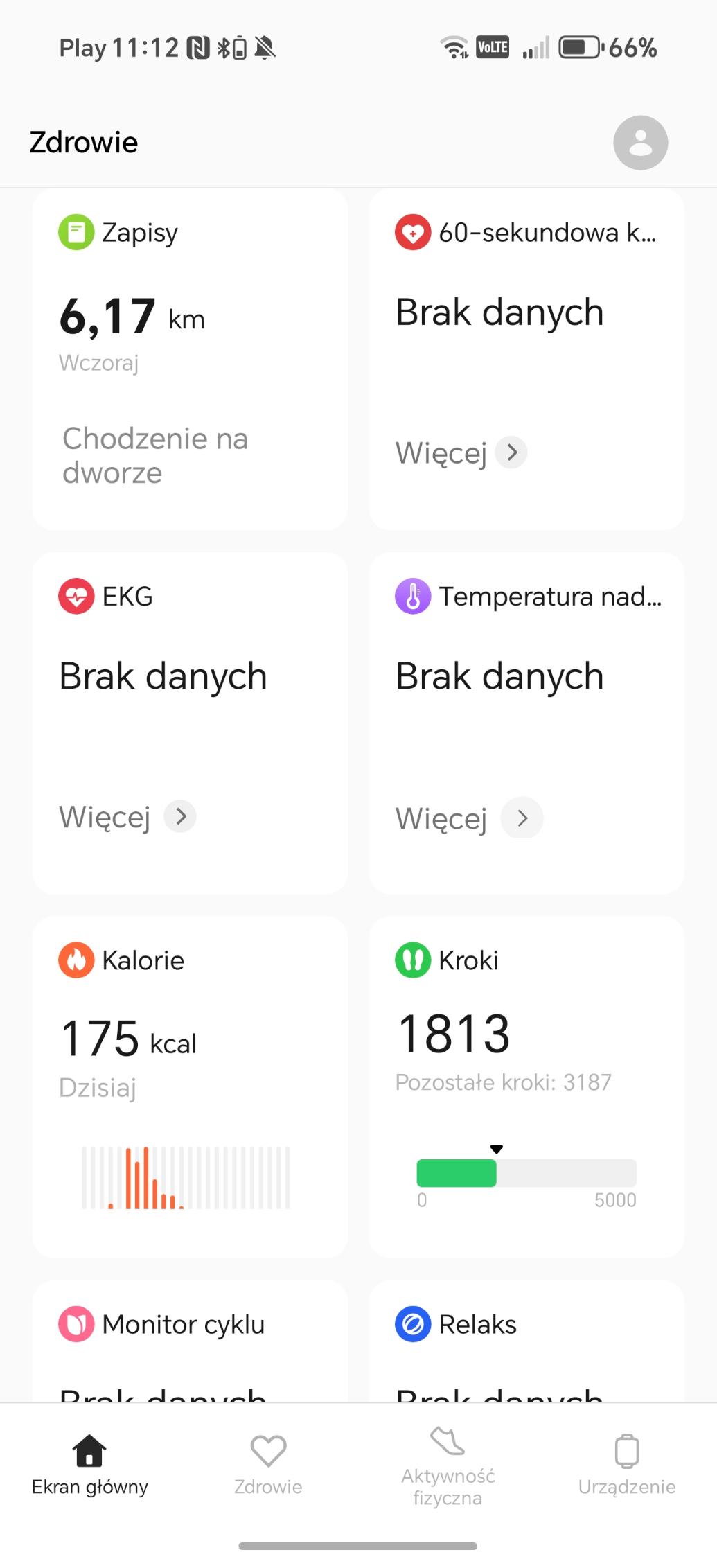Open the Relaks card
Screen dimensions: 717x1568
point(526,1341)
